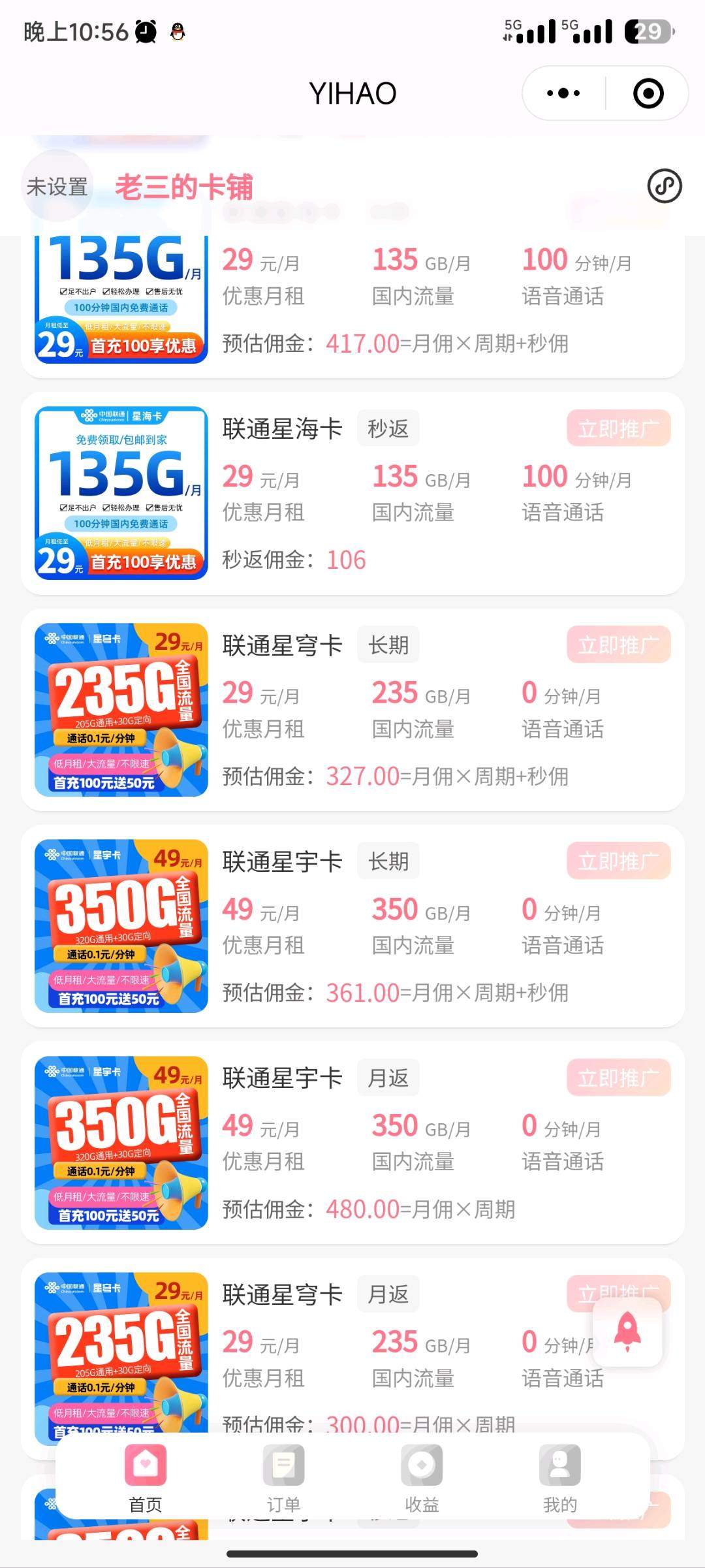Open the 联通星海卡 秒返 card image
This screenshot has width=705, height=1568.
click(121, 493)
